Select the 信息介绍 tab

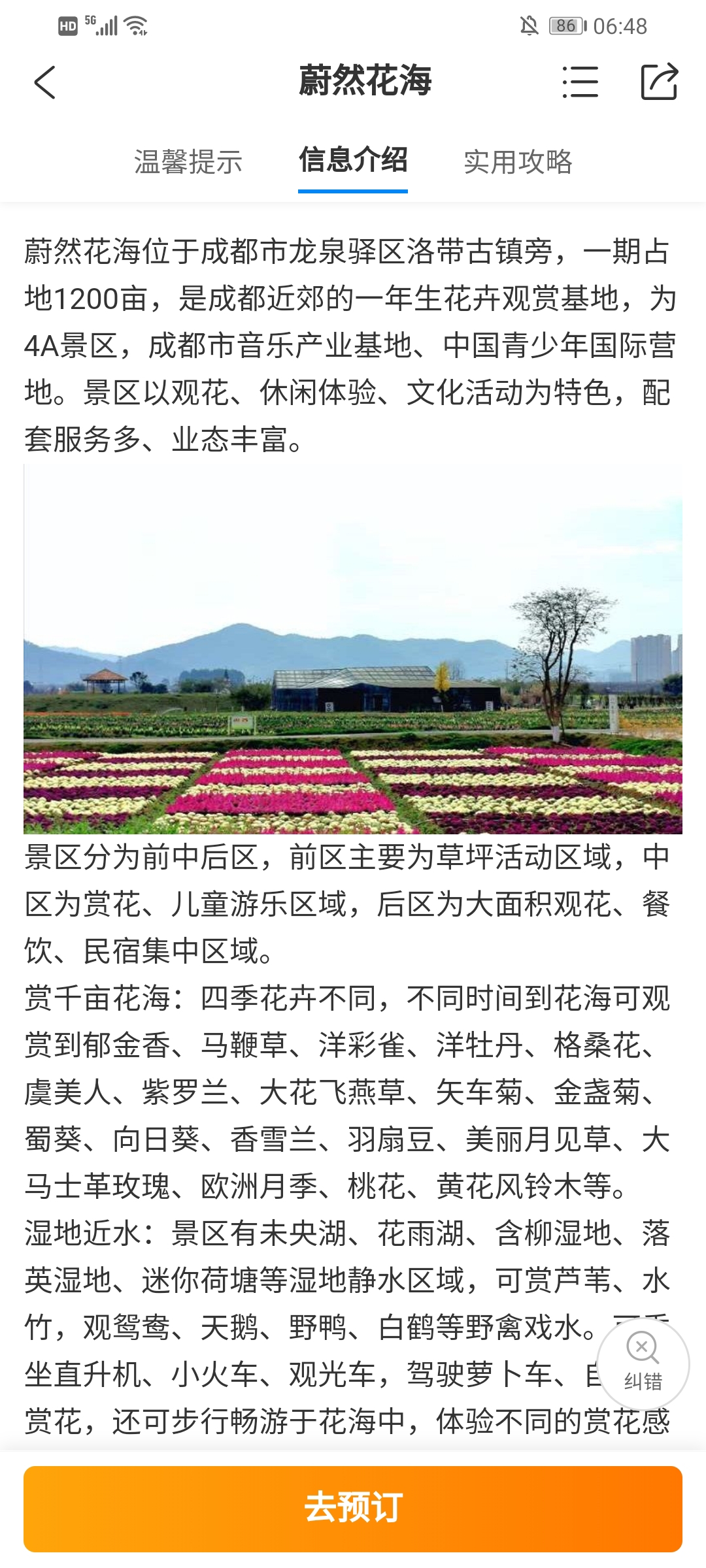pyautogui.click(x=353, y=160)
